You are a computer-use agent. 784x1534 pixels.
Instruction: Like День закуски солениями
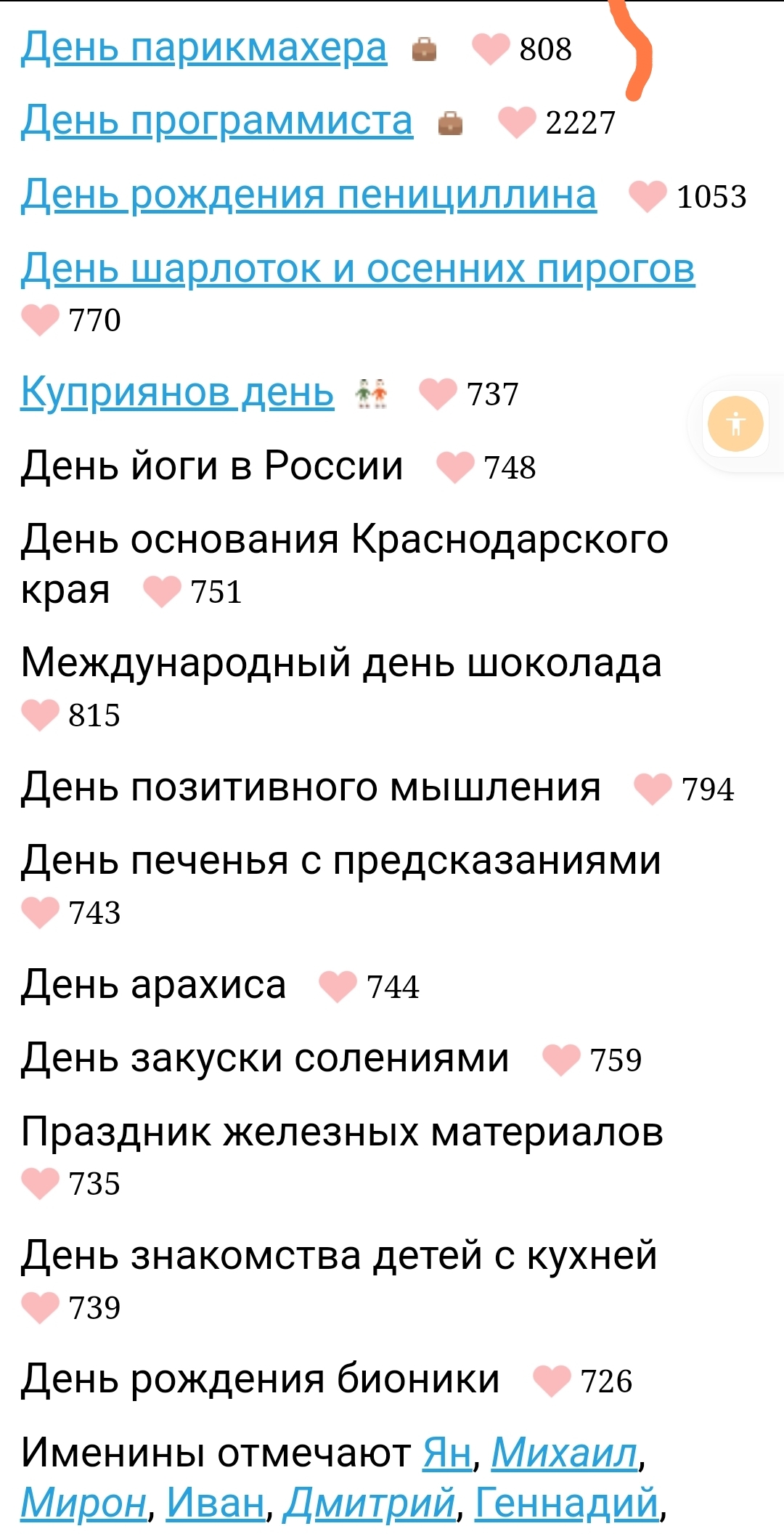(562, 1060)
